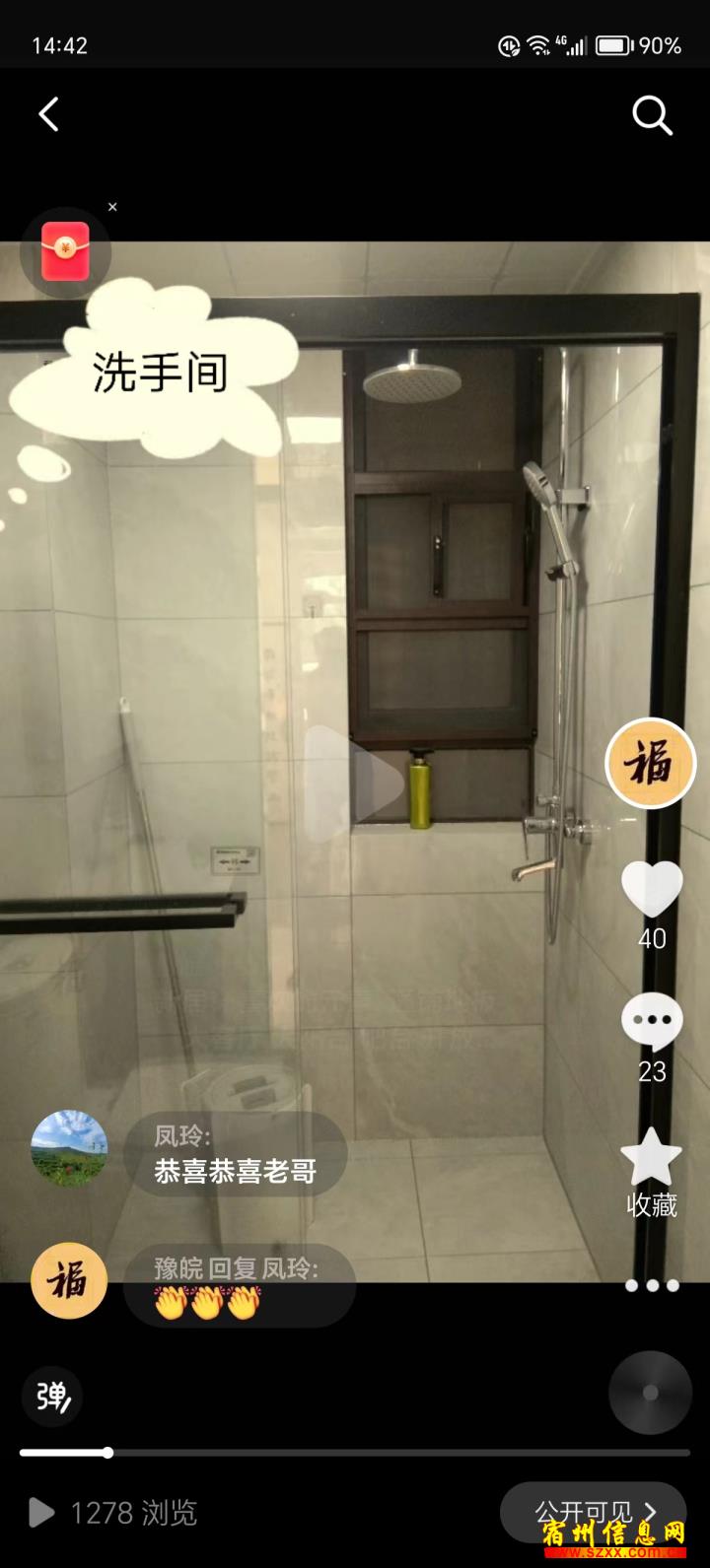Open the author's 福 avatar profile
The image size is (710, 1568).
(x=651, y=764)
